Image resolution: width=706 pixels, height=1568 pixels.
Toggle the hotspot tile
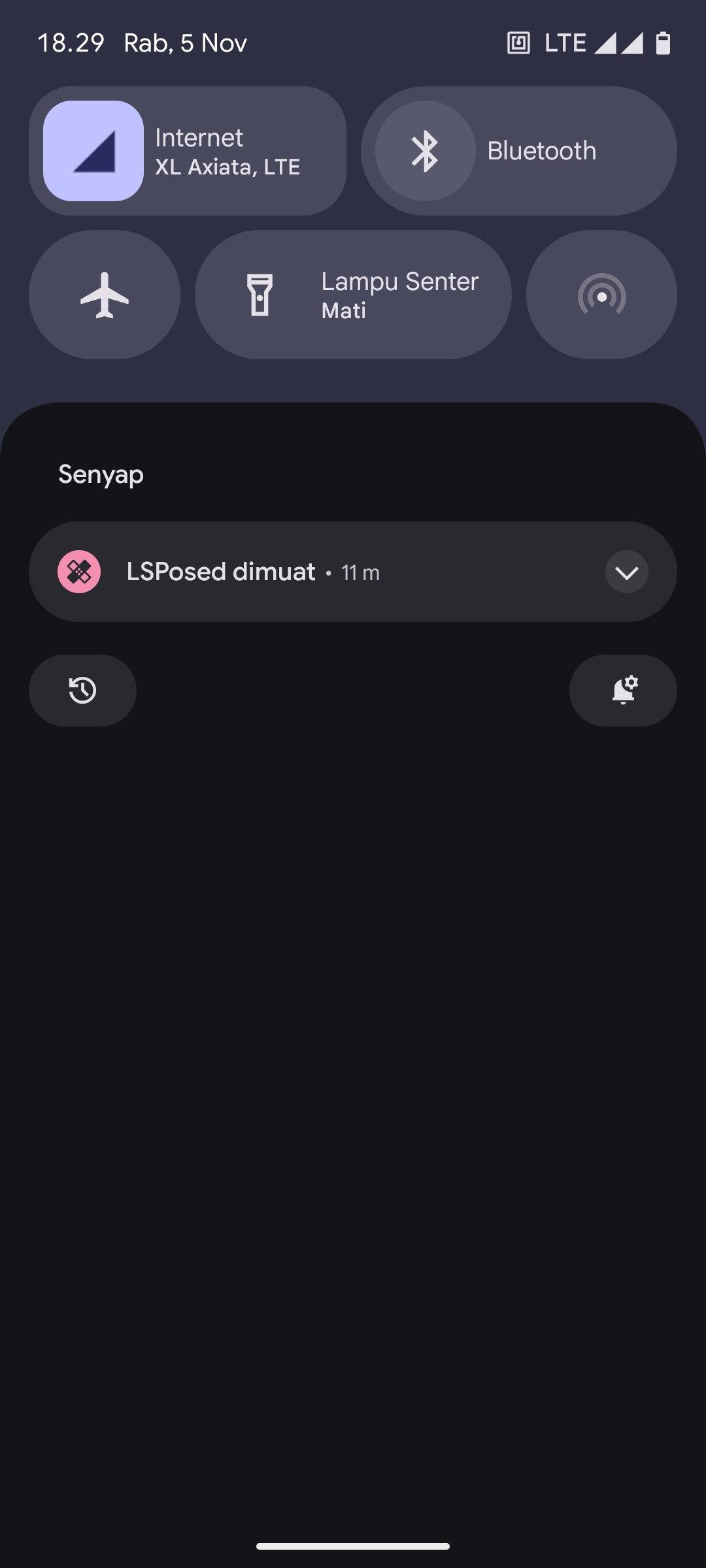(601, 295)
